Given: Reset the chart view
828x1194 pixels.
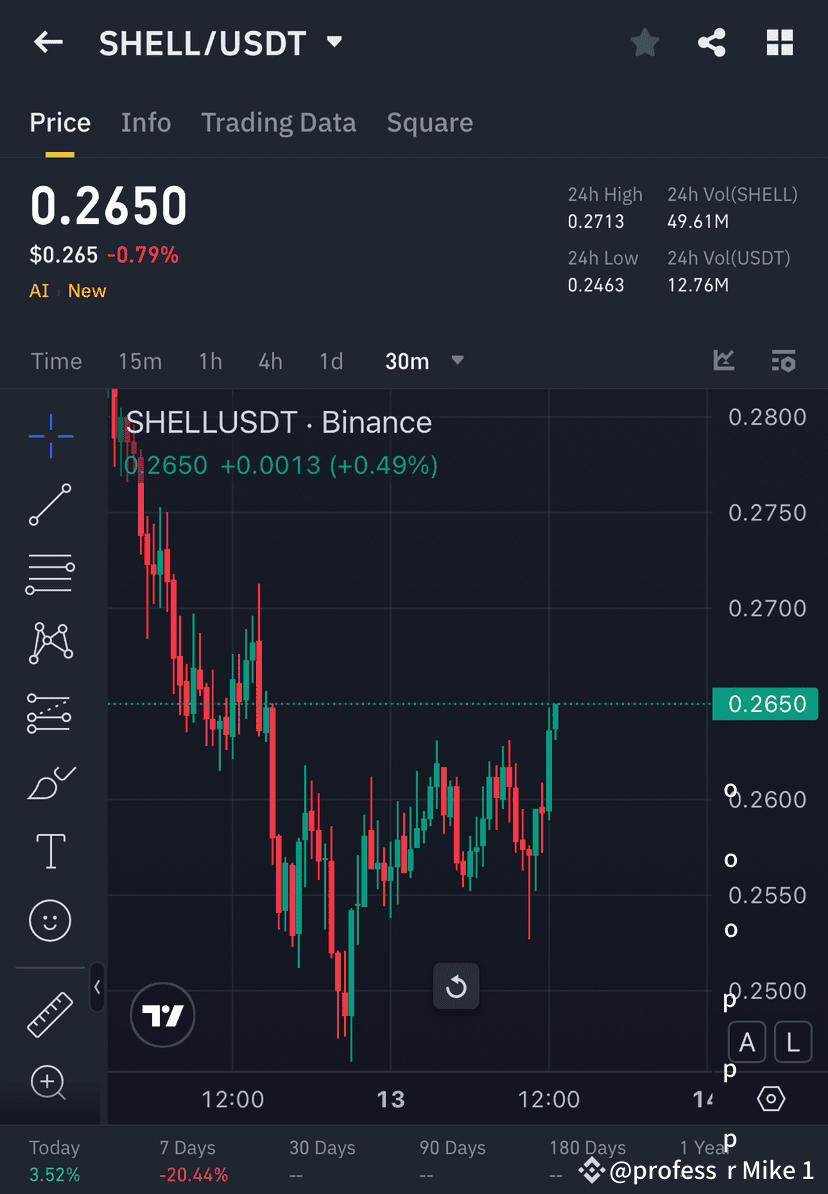Looking at the screenshot, I should [x=456, y=986].
